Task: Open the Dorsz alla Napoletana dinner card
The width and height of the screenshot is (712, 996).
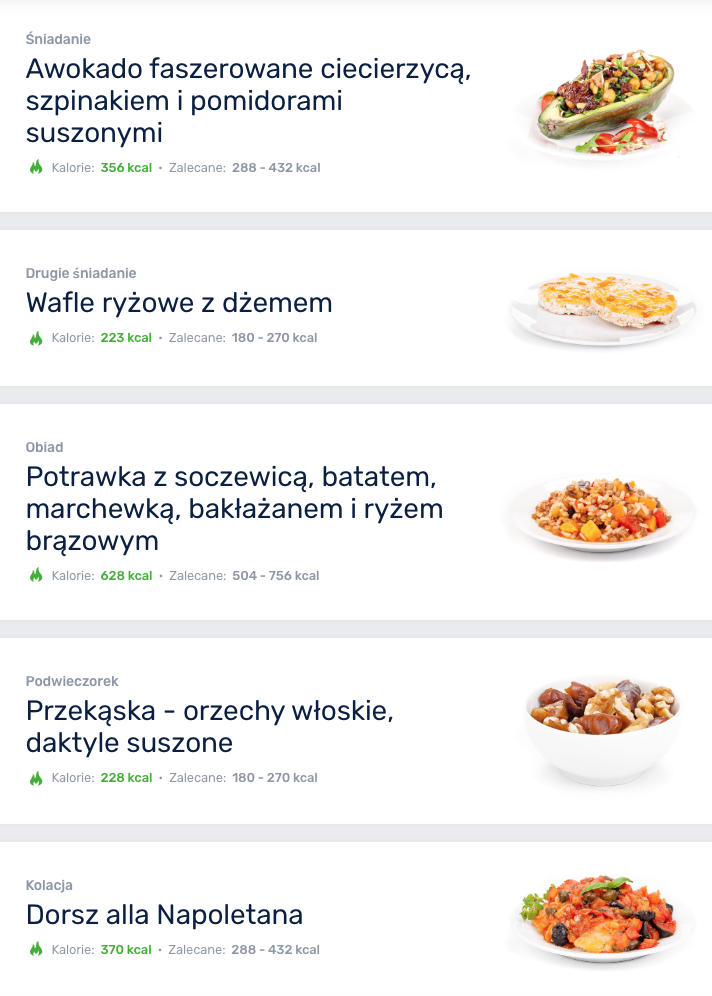Action: 164,915
